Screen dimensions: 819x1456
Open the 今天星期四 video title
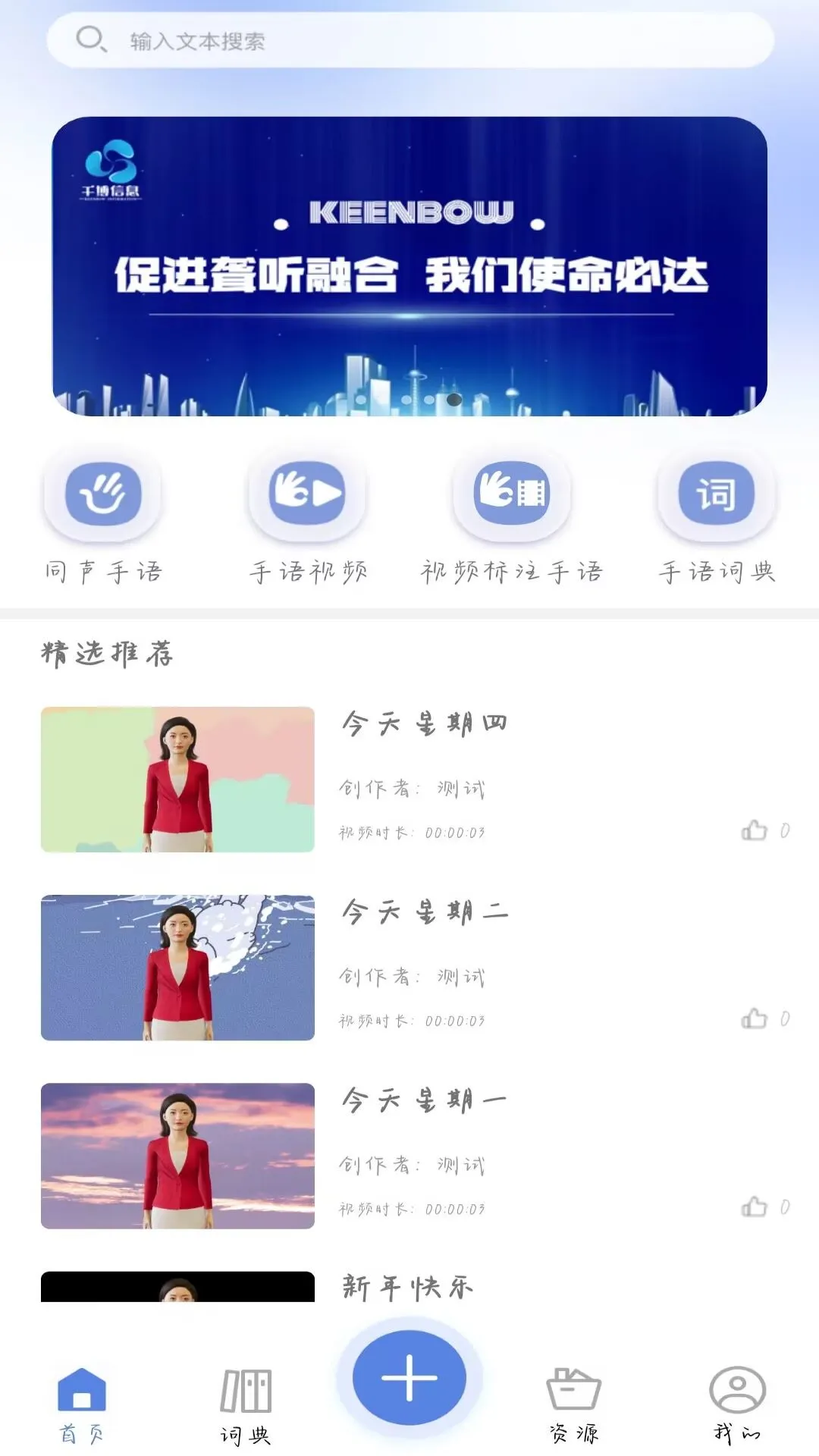click(425, 723)
